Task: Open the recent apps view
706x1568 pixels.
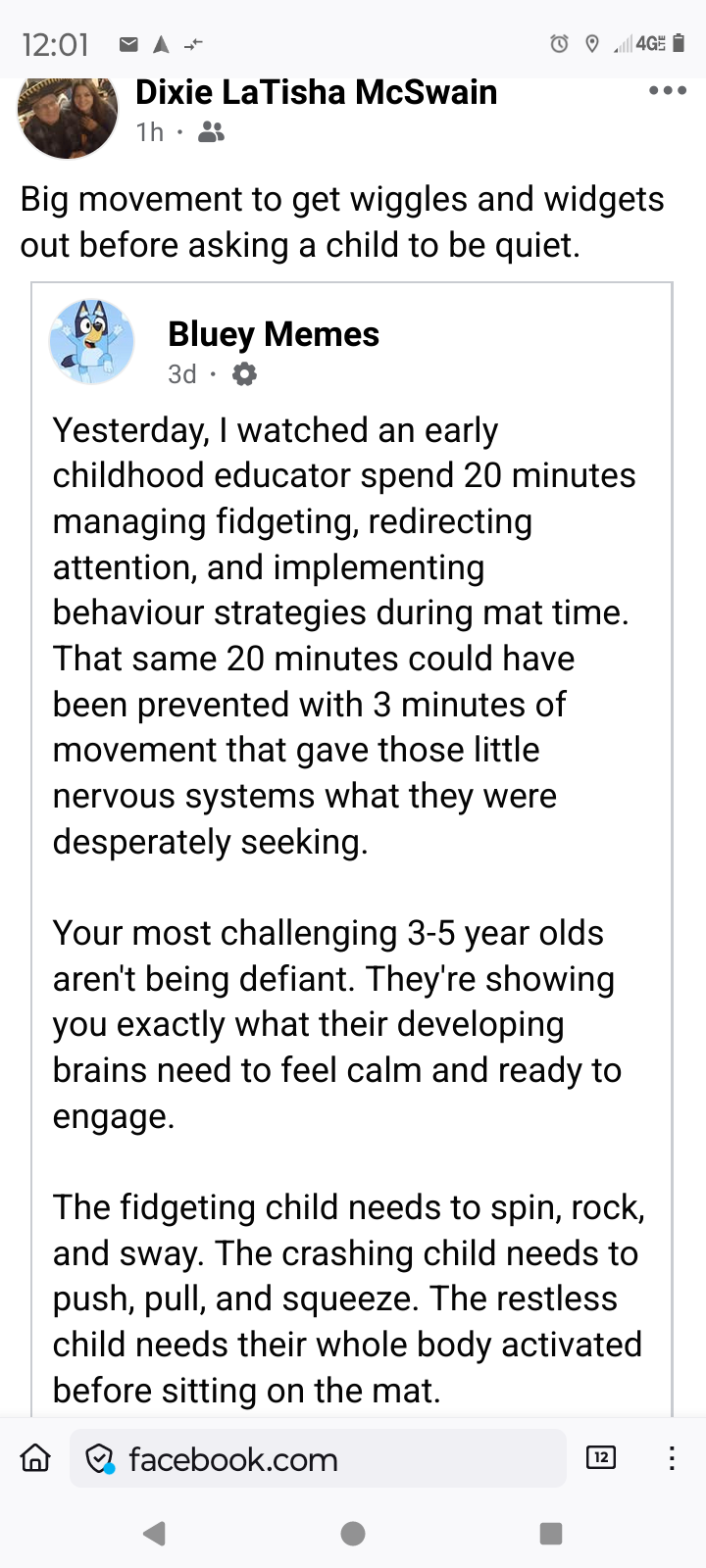Action: click(551, 1533)
